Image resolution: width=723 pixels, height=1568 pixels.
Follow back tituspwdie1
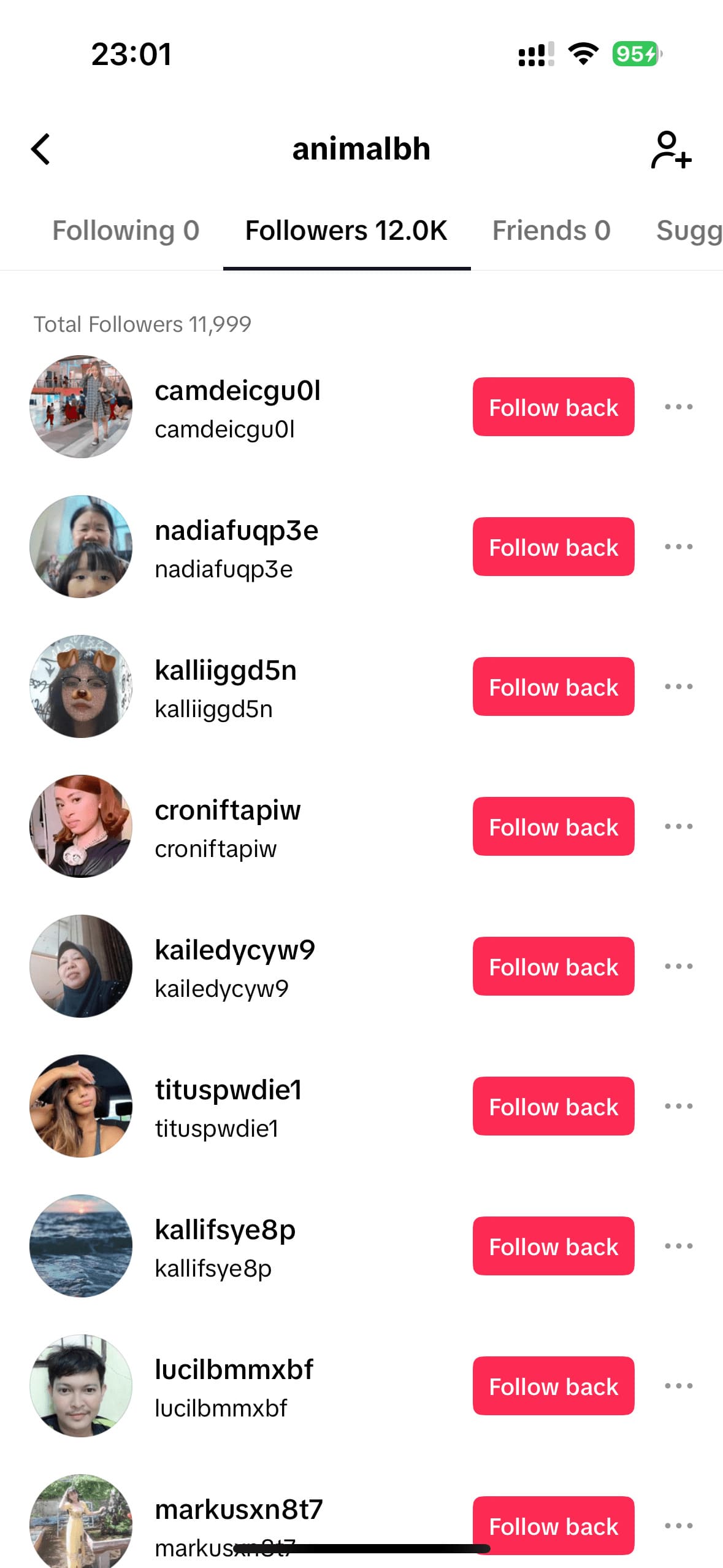[x=553, y=1106]
